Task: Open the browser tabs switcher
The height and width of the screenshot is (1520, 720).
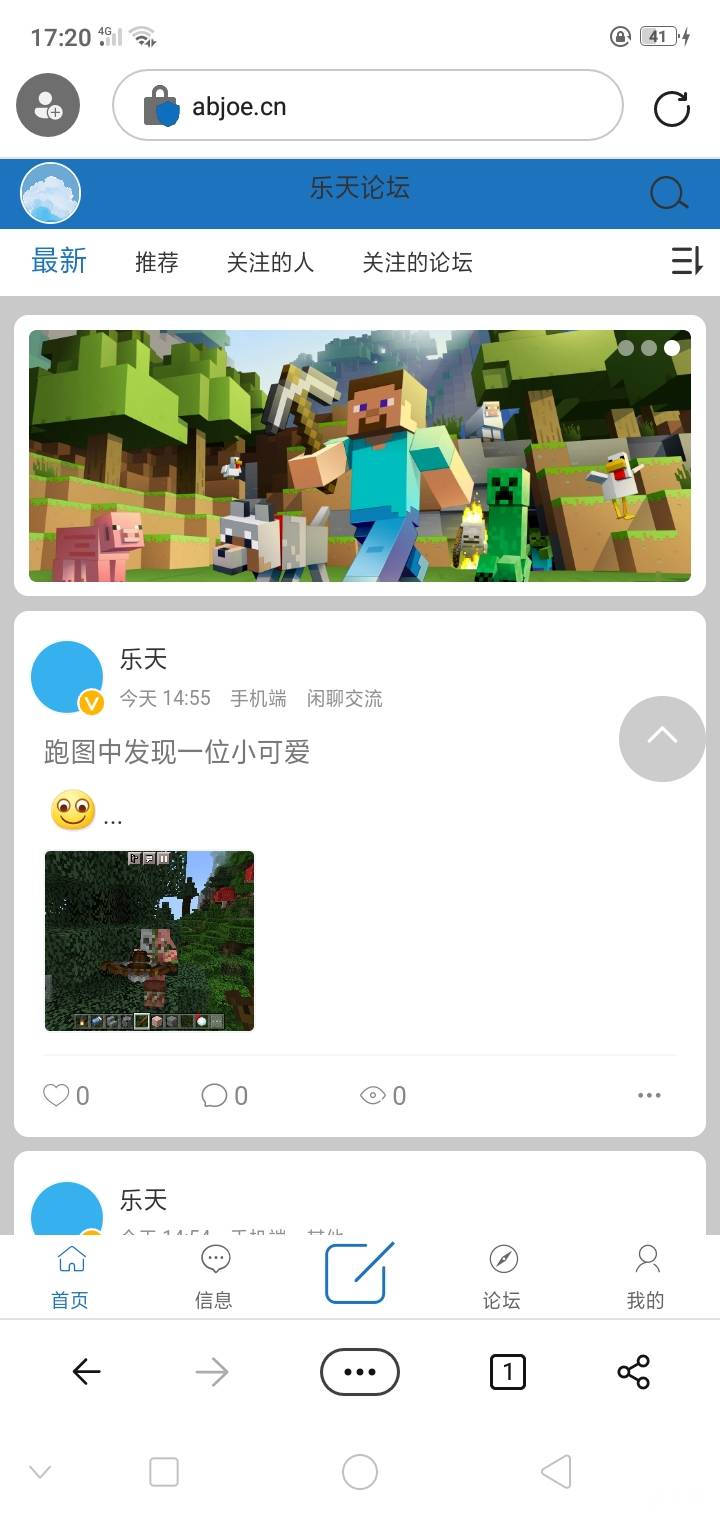Action: (x=508, y=1372)
